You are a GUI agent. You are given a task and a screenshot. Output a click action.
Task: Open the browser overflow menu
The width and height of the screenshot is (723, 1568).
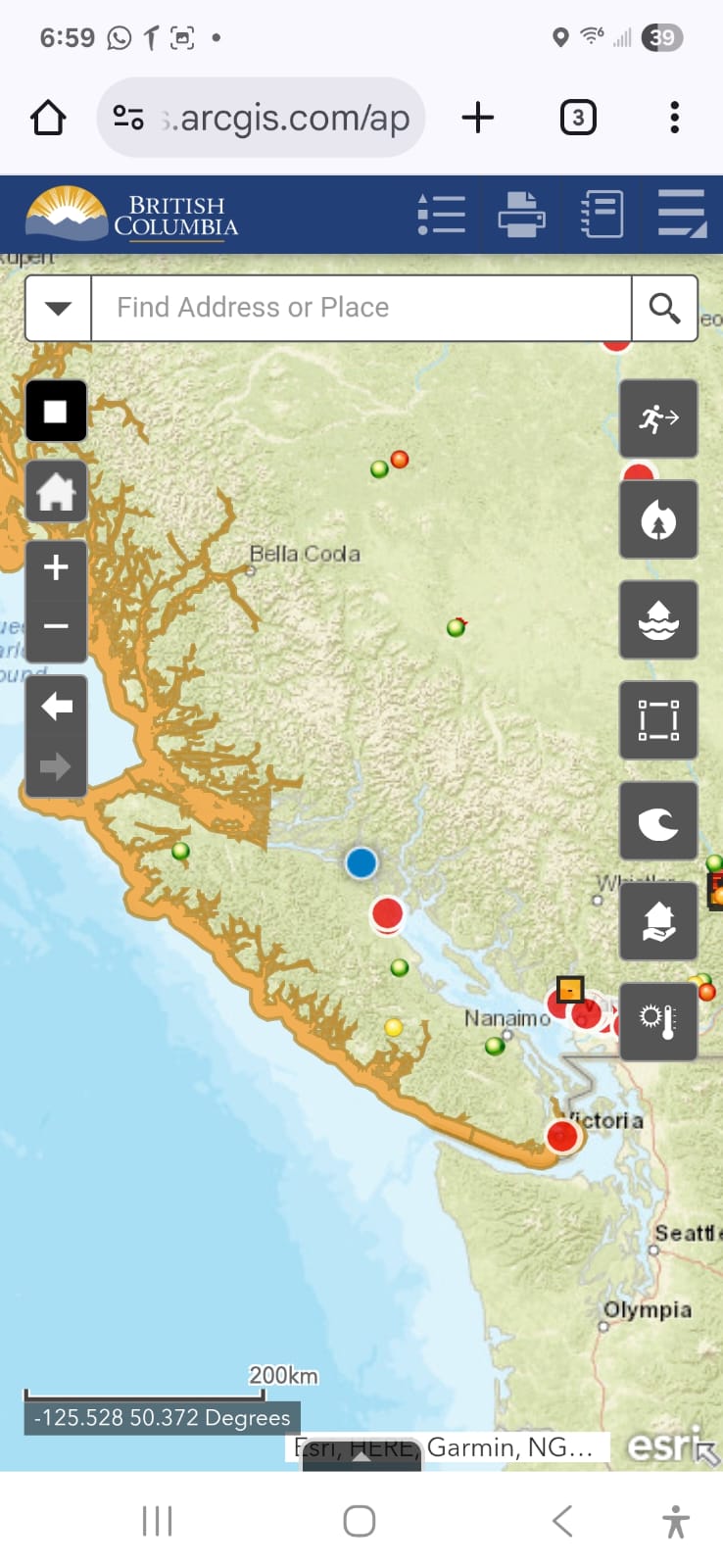click(x=674, y=118)
